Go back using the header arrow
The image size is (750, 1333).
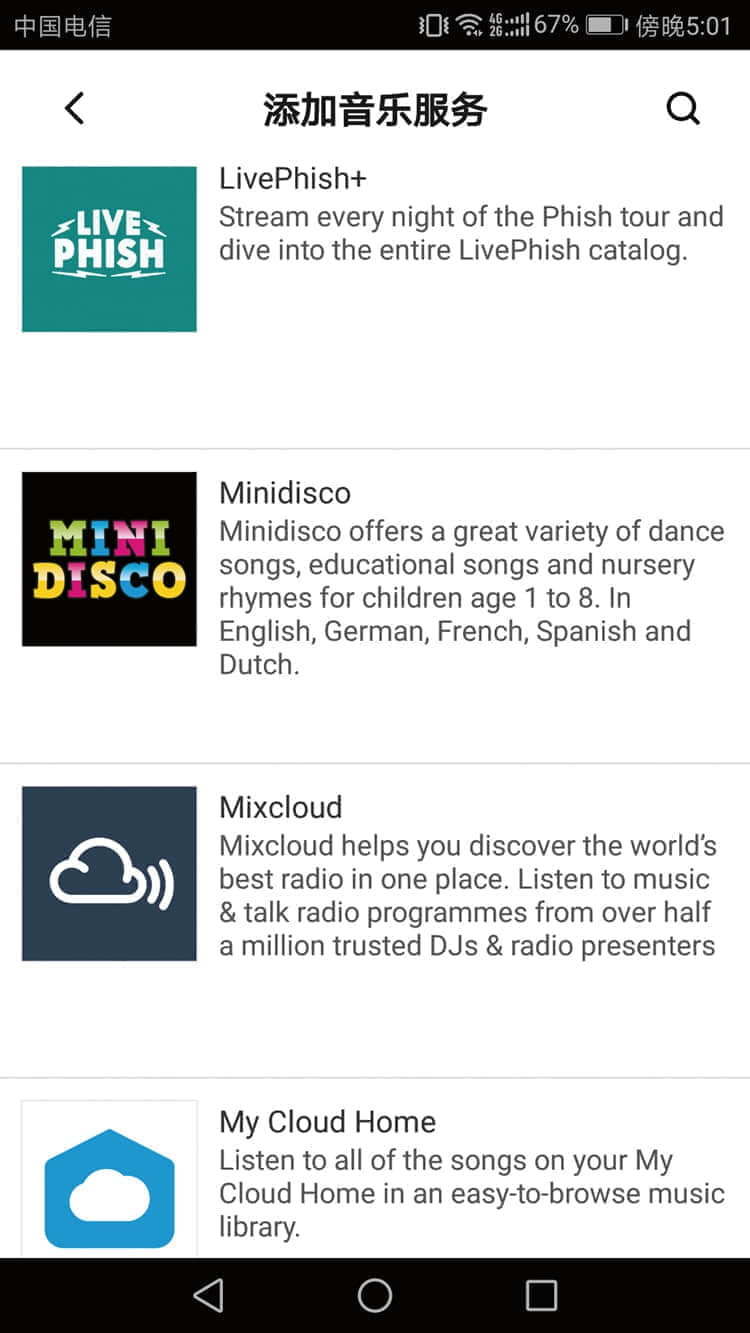click(74, 108)
